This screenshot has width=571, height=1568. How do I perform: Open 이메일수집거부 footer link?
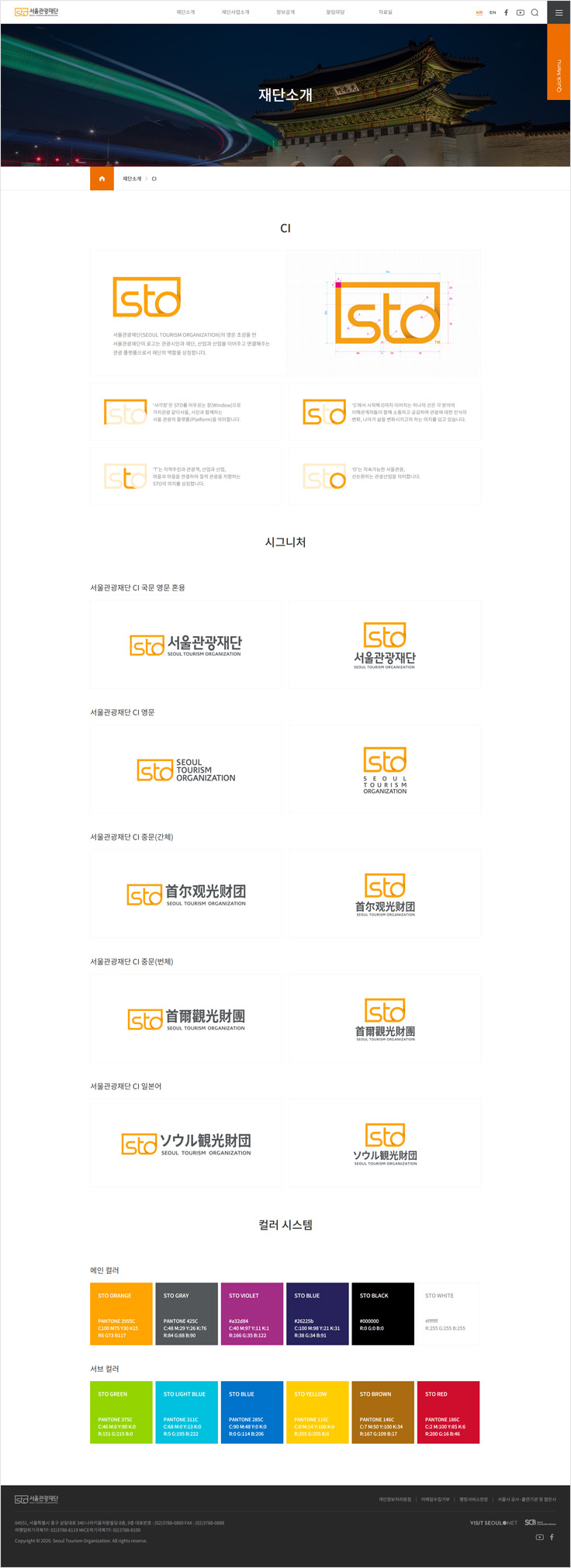(435, 1499)
